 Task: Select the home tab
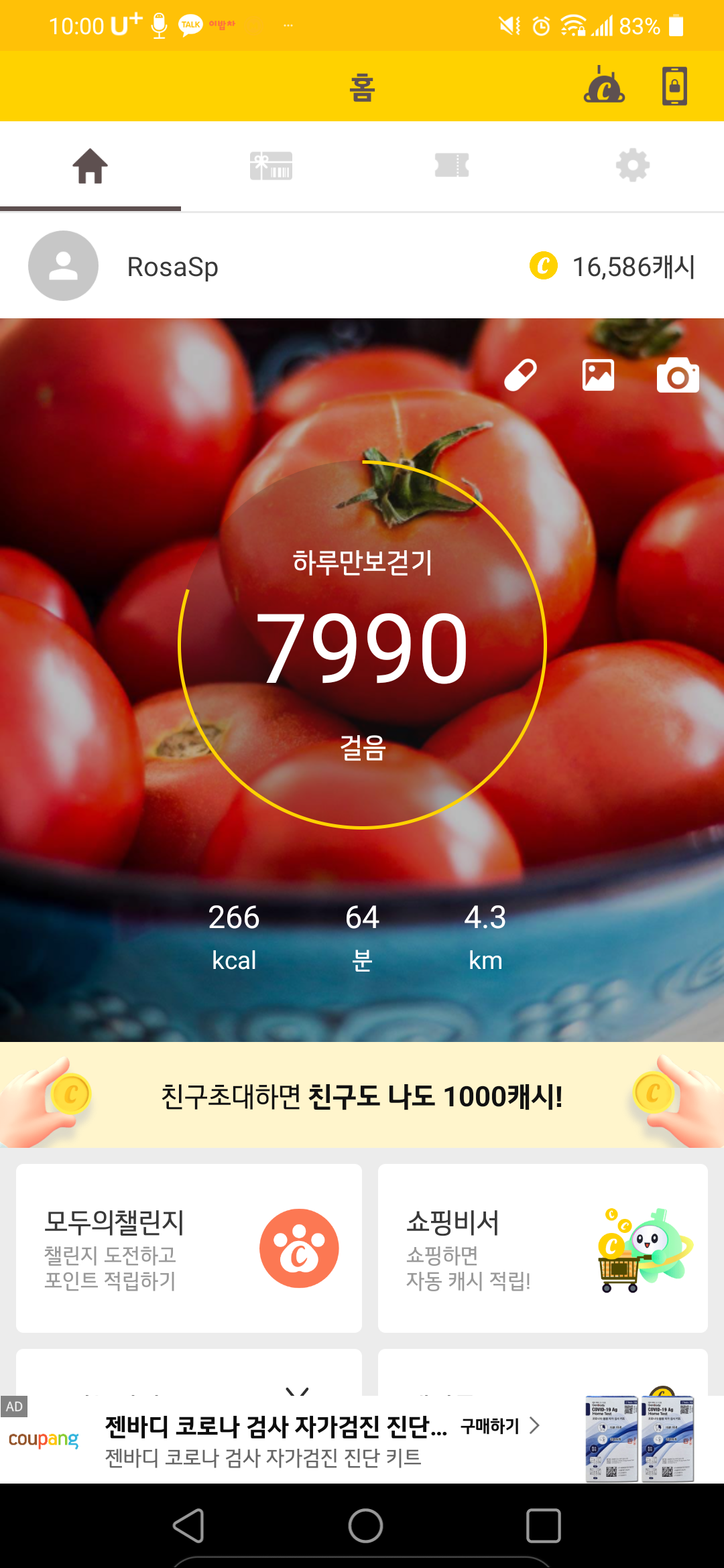point(90,167)
